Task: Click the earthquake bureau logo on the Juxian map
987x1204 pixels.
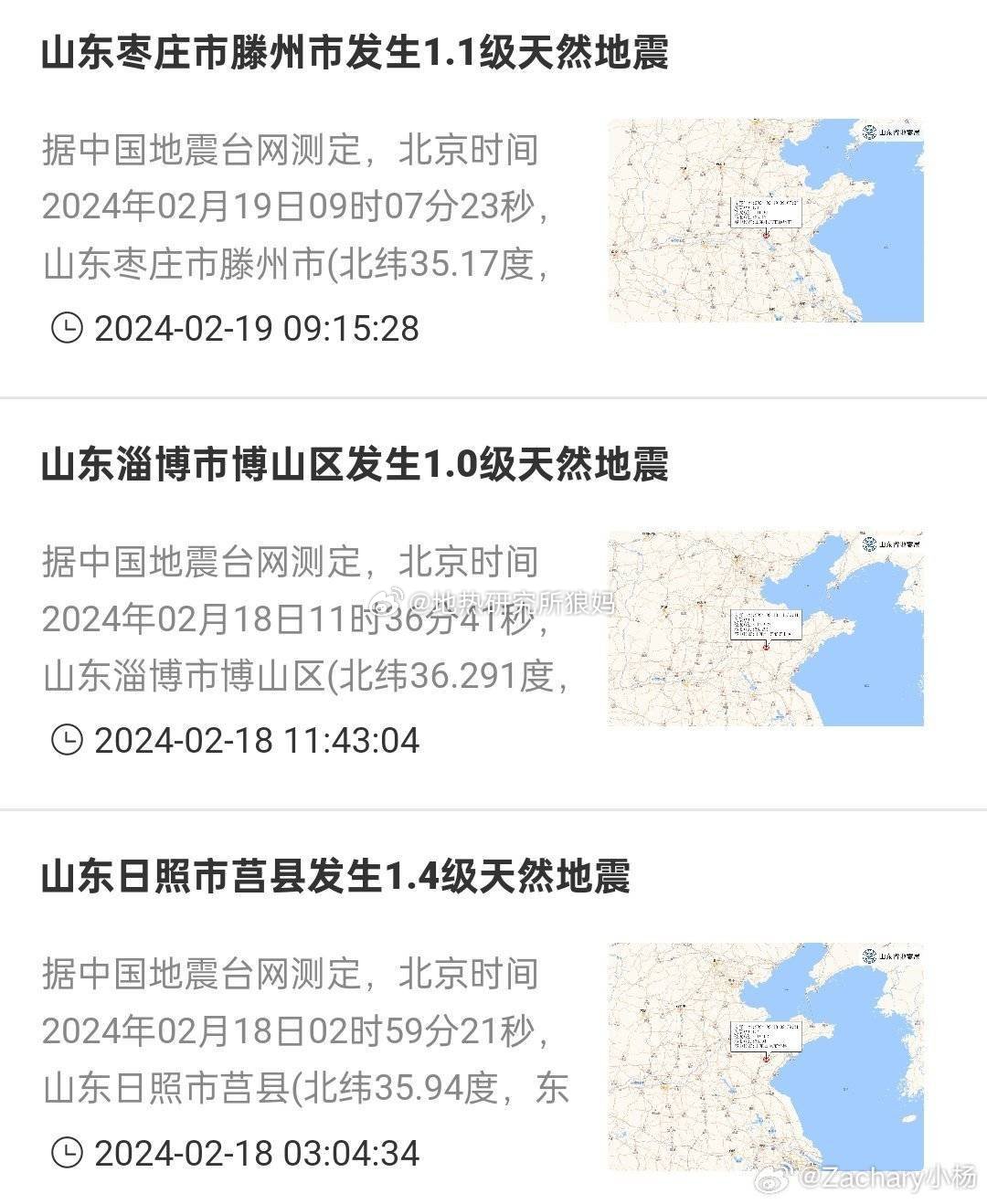Action: [x=870, y=956]
